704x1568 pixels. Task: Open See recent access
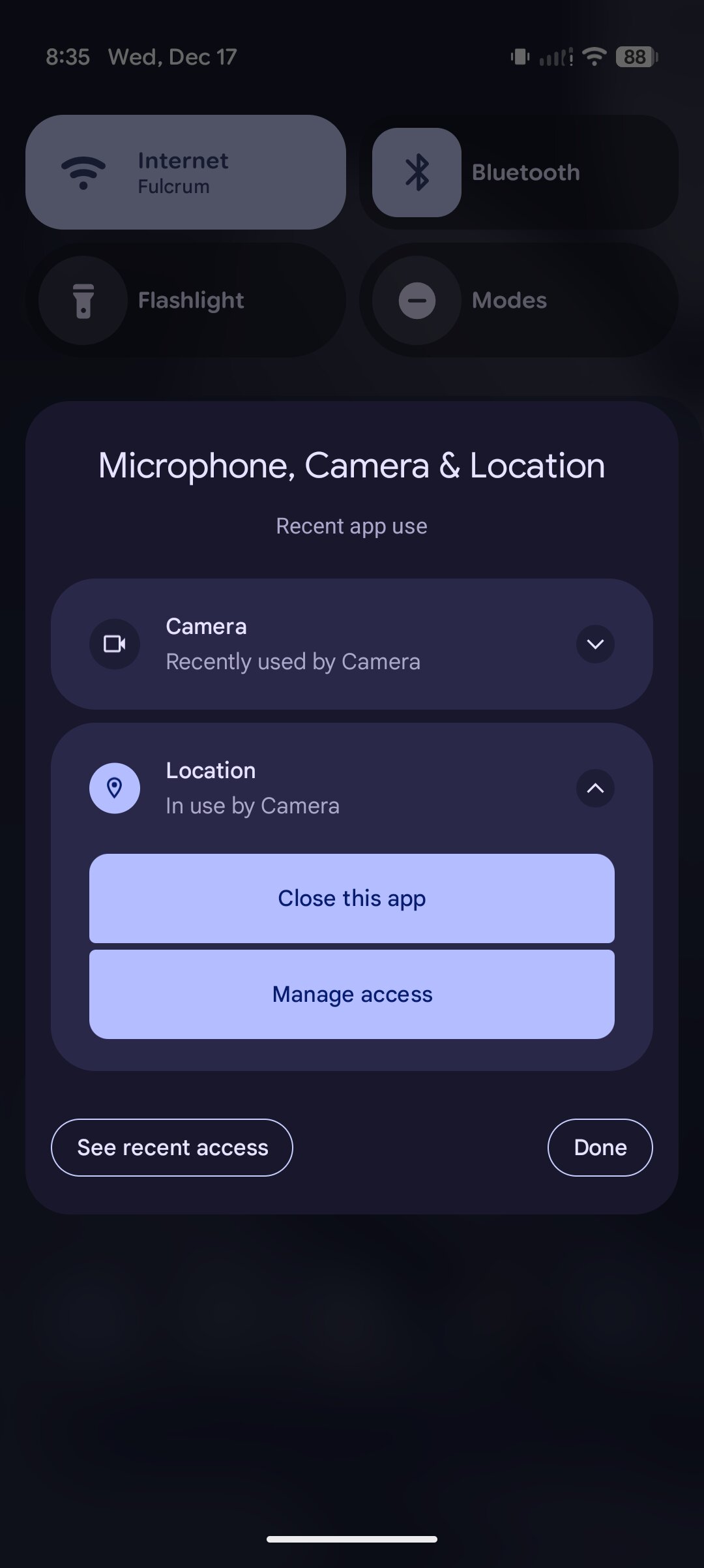click(x=172, y=1147)
